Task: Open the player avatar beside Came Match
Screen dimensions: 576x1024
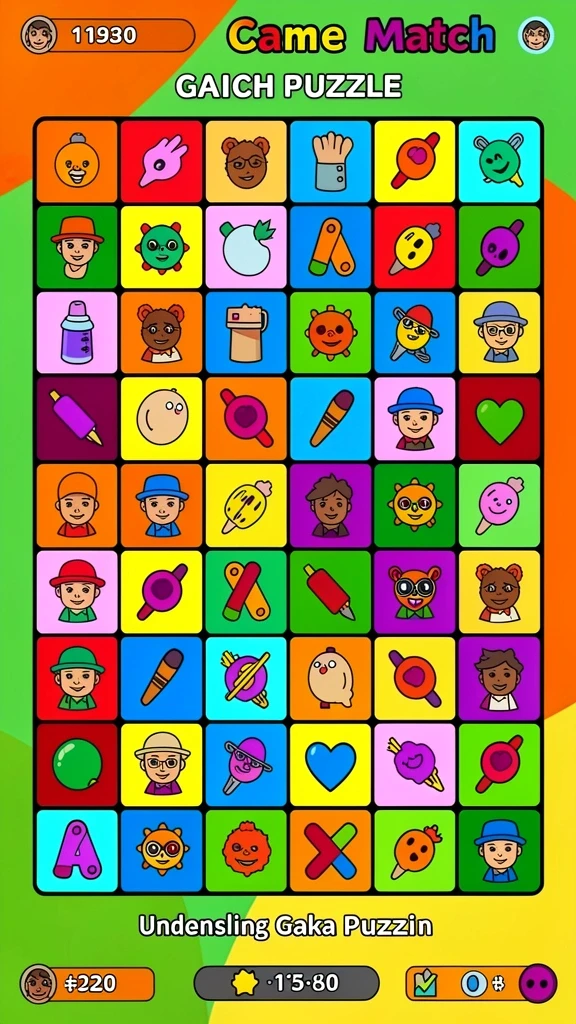Action: tap(536, 35)
